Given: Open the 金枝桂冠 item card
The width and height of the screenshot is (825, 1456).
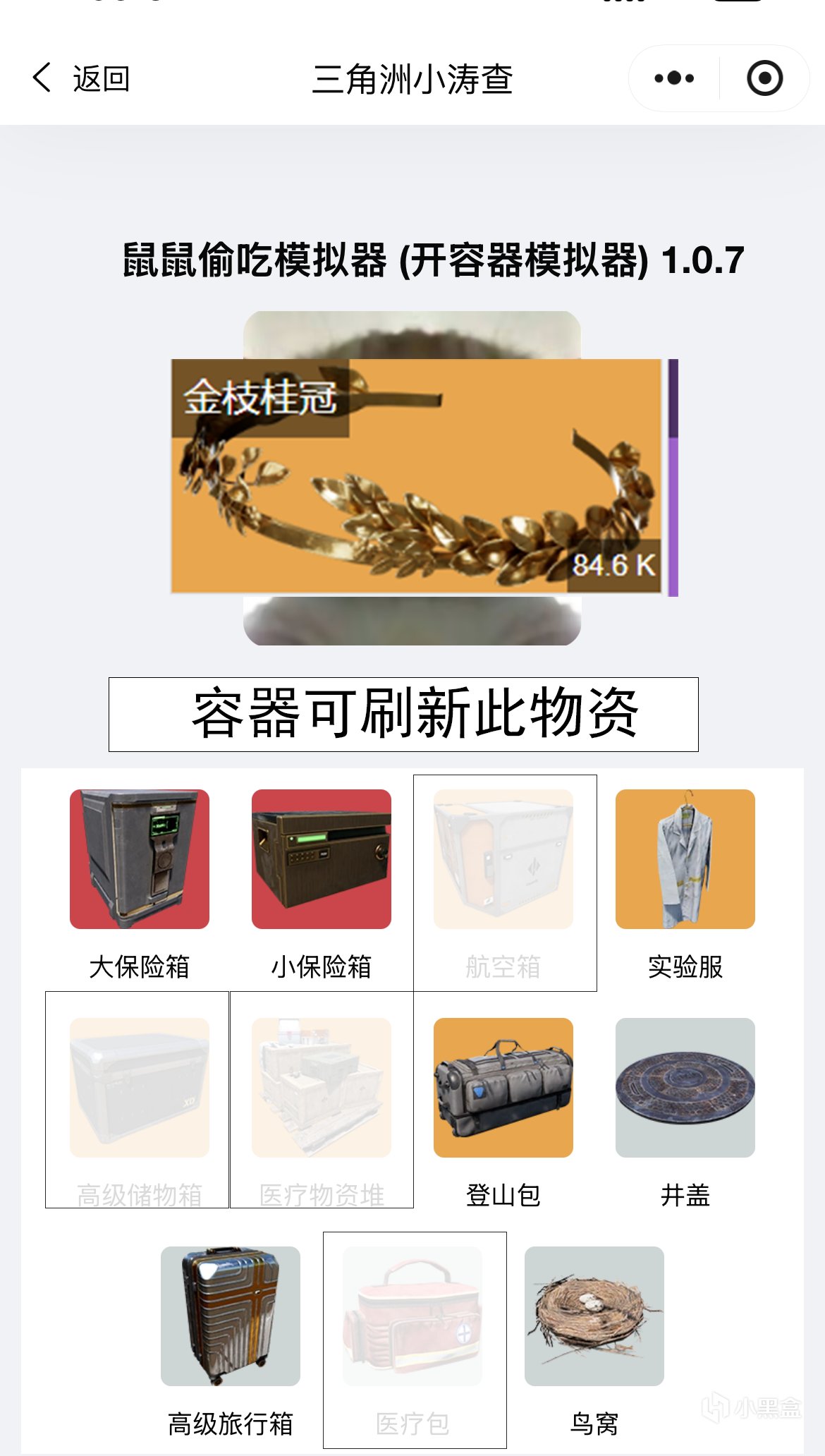Looking at the screenshot, I should click(x=417, y=477).
